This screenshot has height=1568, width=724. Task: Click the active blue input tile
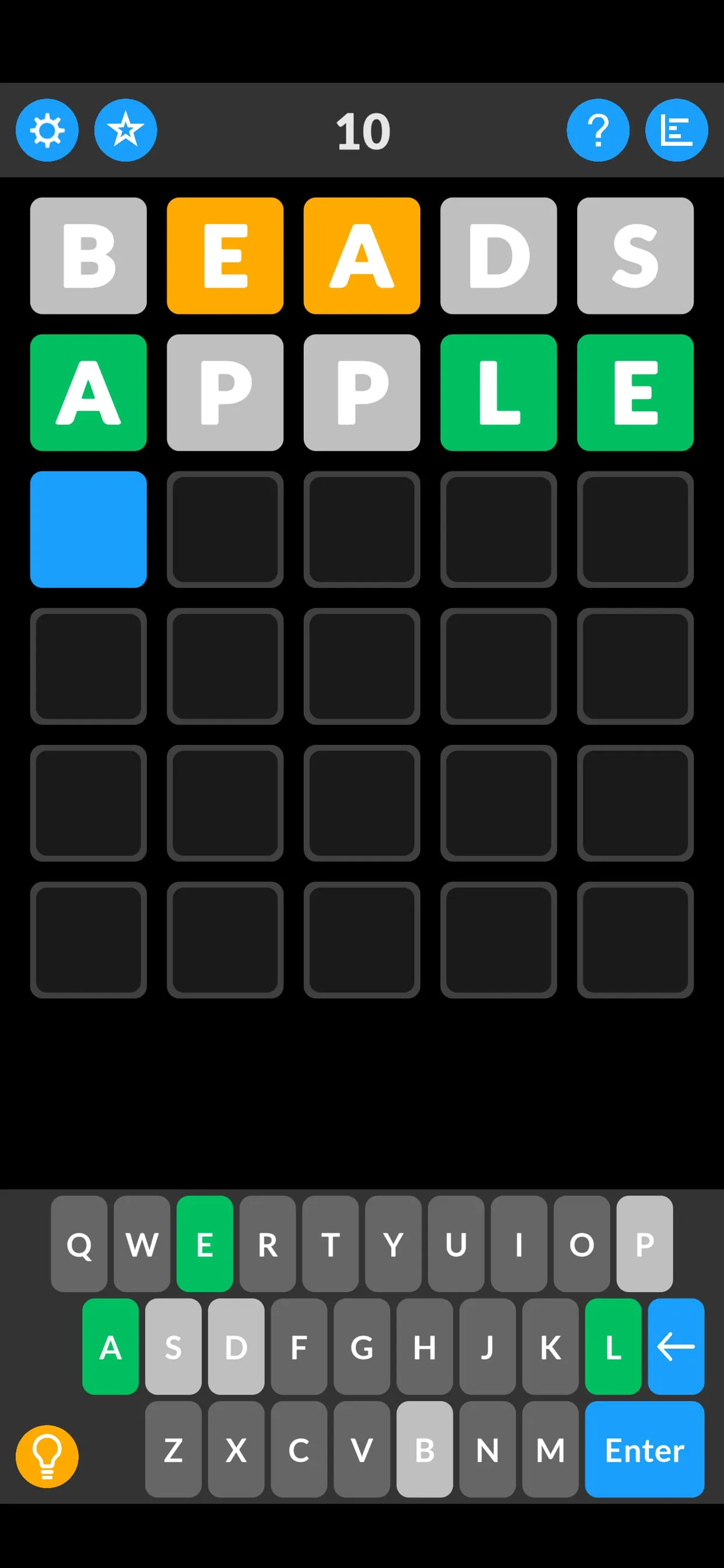pyautogui.click(x=89, y=530)
